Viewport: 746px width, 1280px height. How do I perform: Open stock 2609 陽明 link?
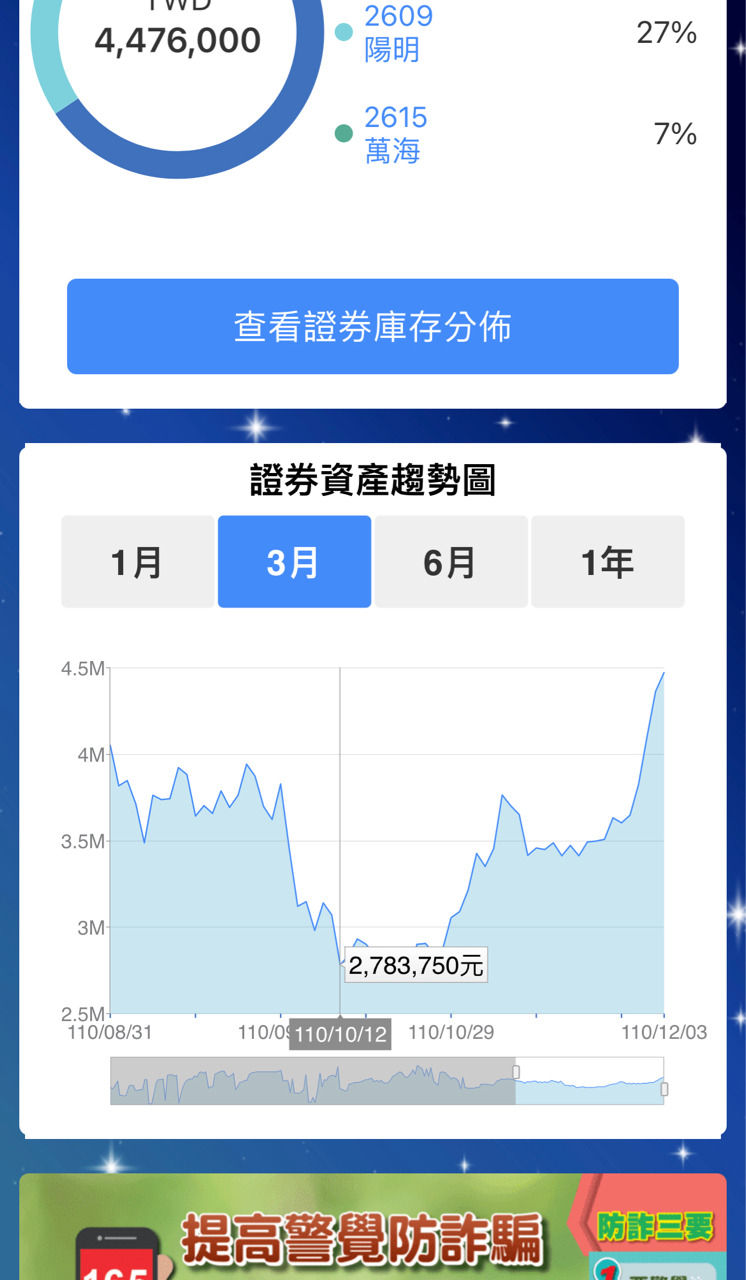pyautogui.click(x=397, y=33)
